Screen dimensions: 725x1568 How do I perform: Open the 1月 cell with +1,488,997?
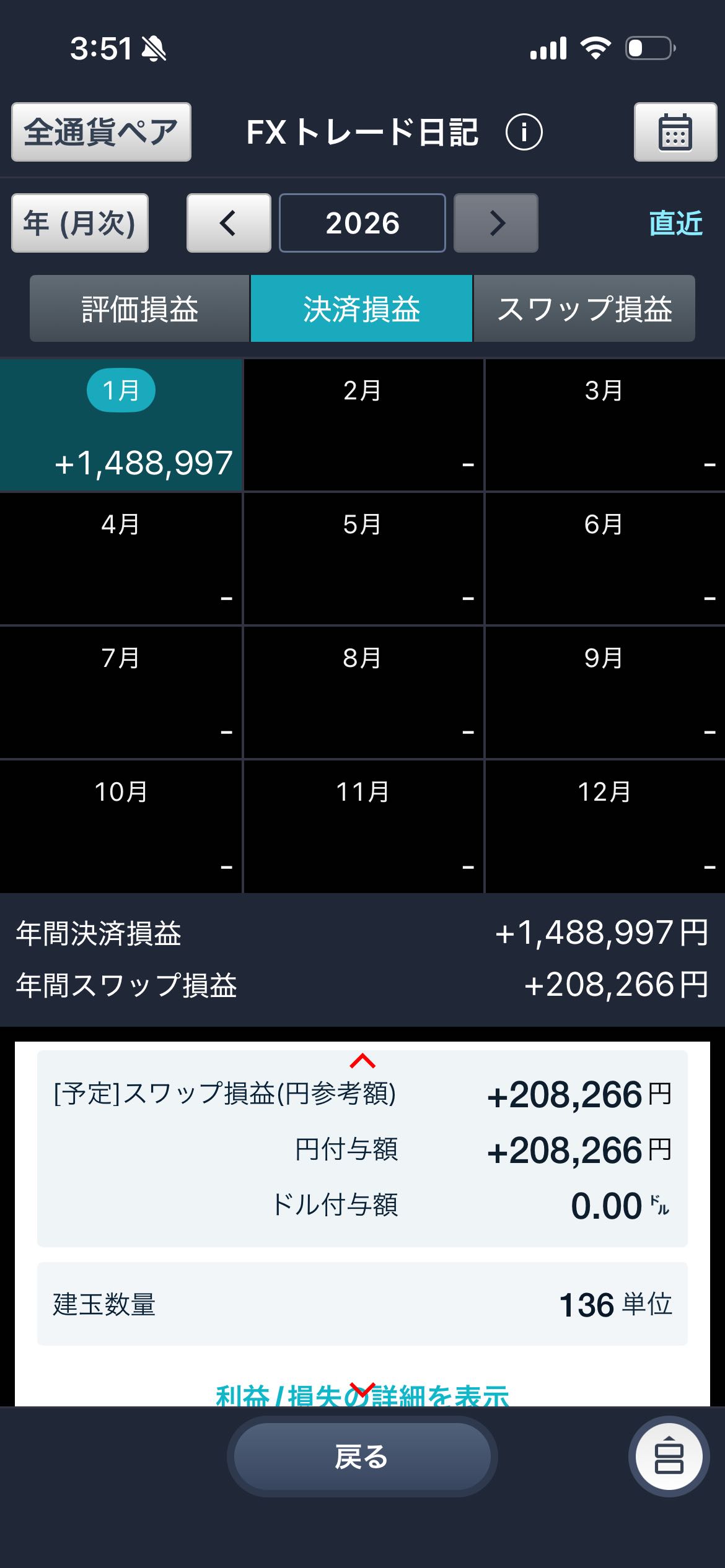[x=121, y=426]
